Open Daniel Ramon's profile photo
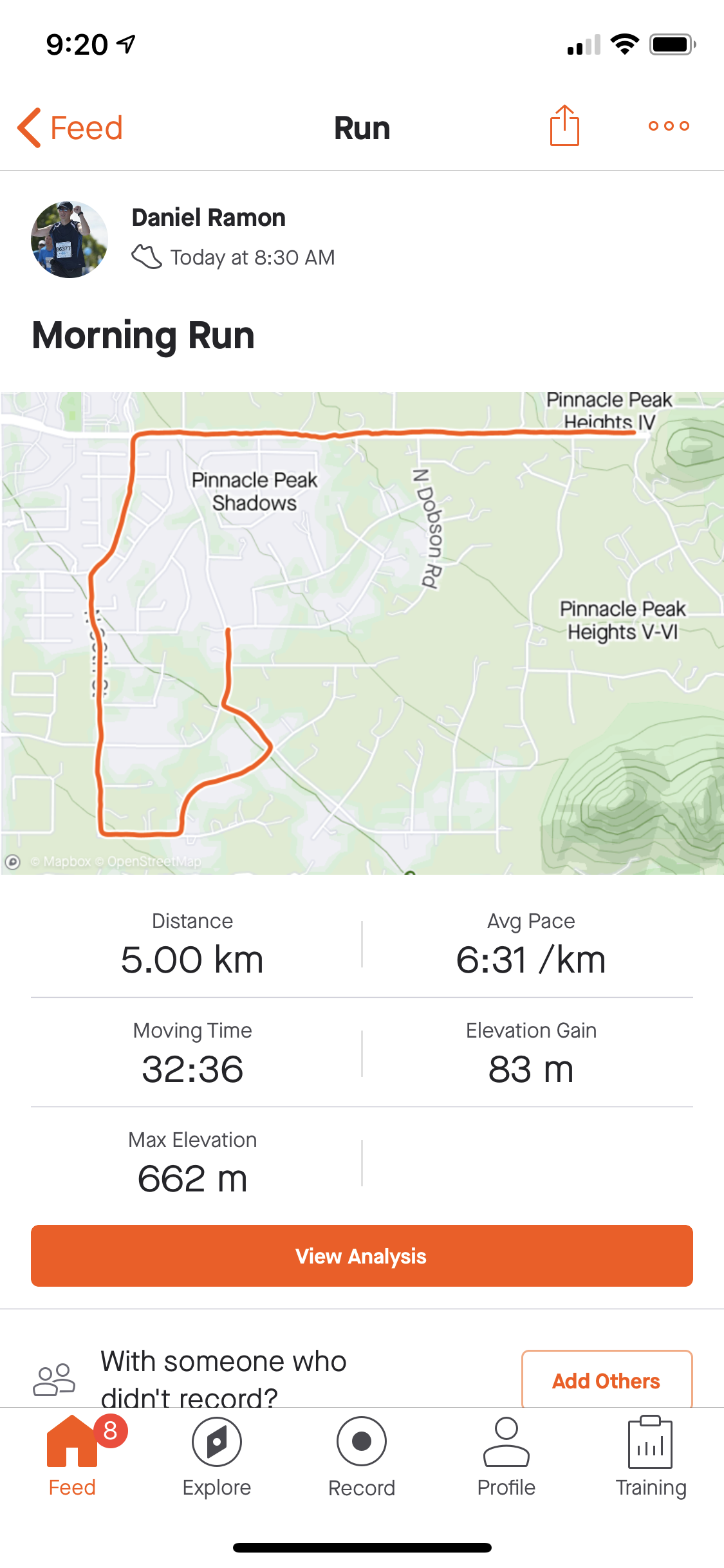The width and height of the screenshot is (724, 1568). coord(70,239)
